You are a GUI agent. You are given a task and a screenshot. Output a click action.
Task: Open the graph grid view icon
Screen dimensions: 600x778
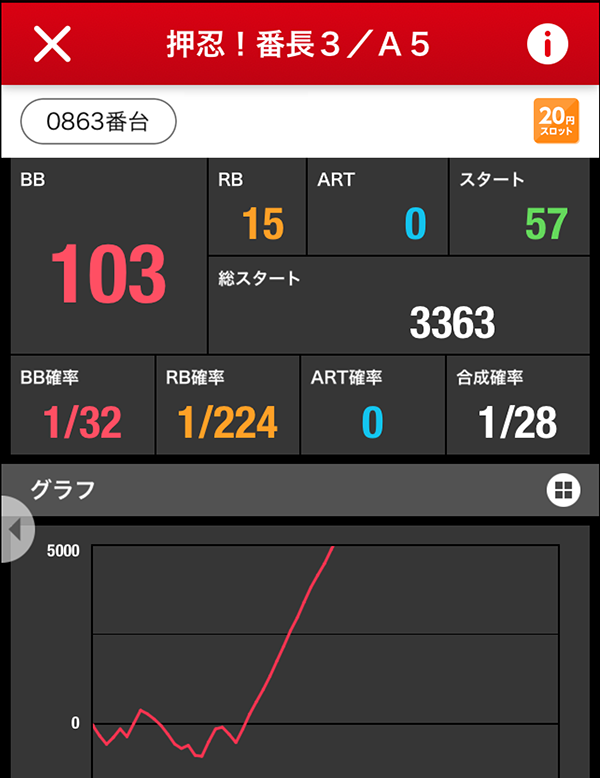tap(563, 490)
